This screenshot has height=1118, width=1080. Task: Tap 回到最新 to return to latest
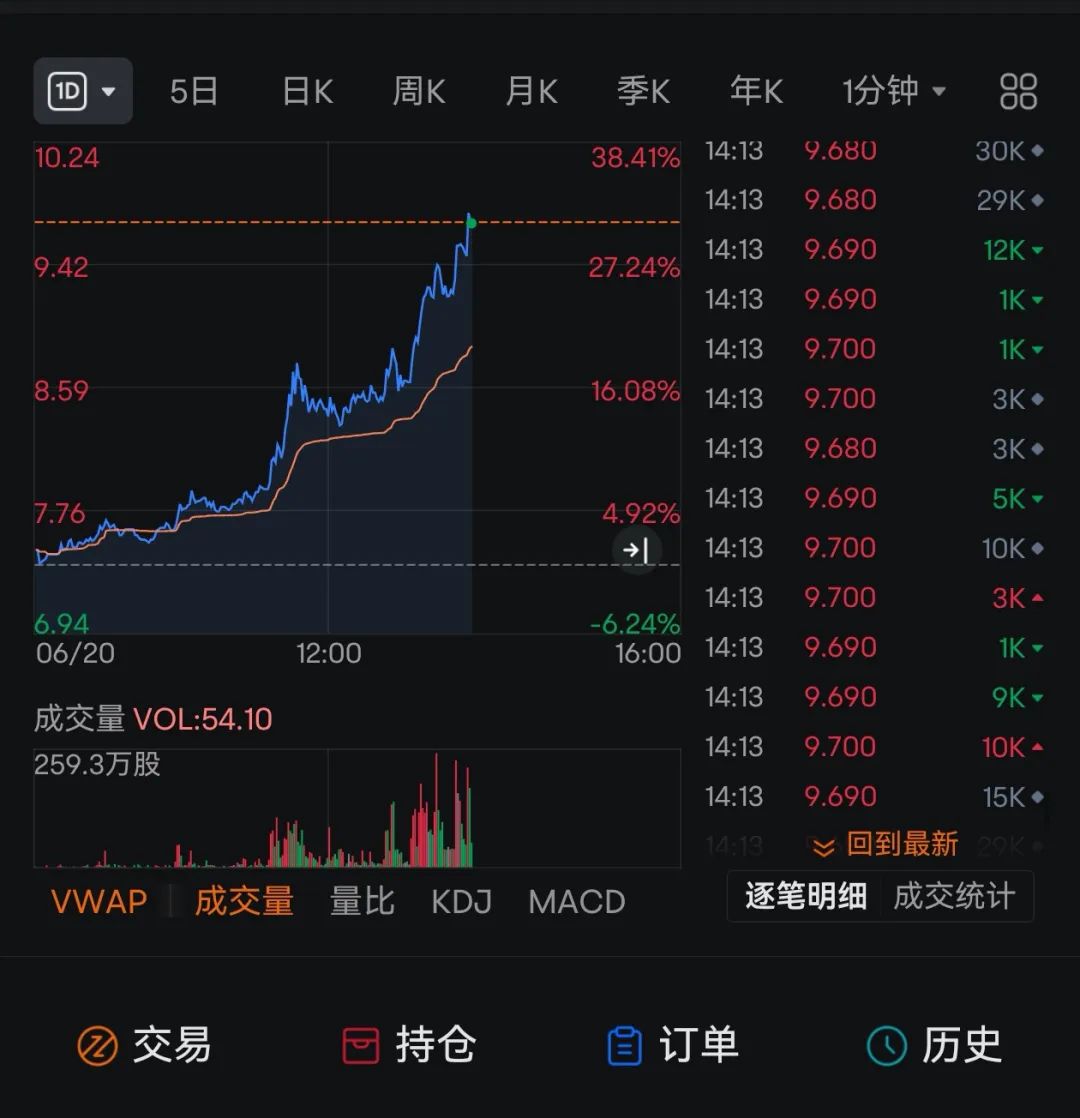[x=886, y=845]
